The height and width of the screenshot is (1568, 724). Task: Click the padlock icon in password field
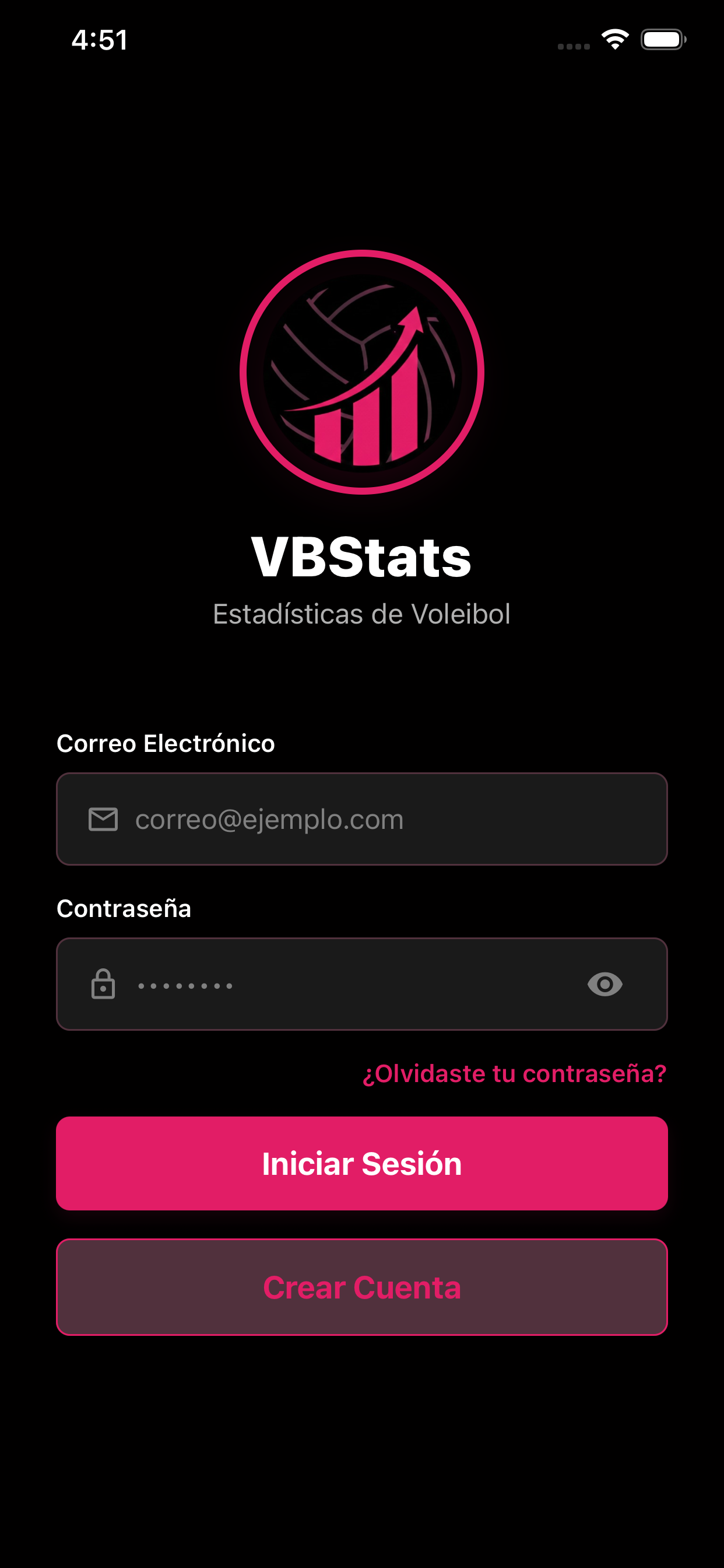click(102, 984)
